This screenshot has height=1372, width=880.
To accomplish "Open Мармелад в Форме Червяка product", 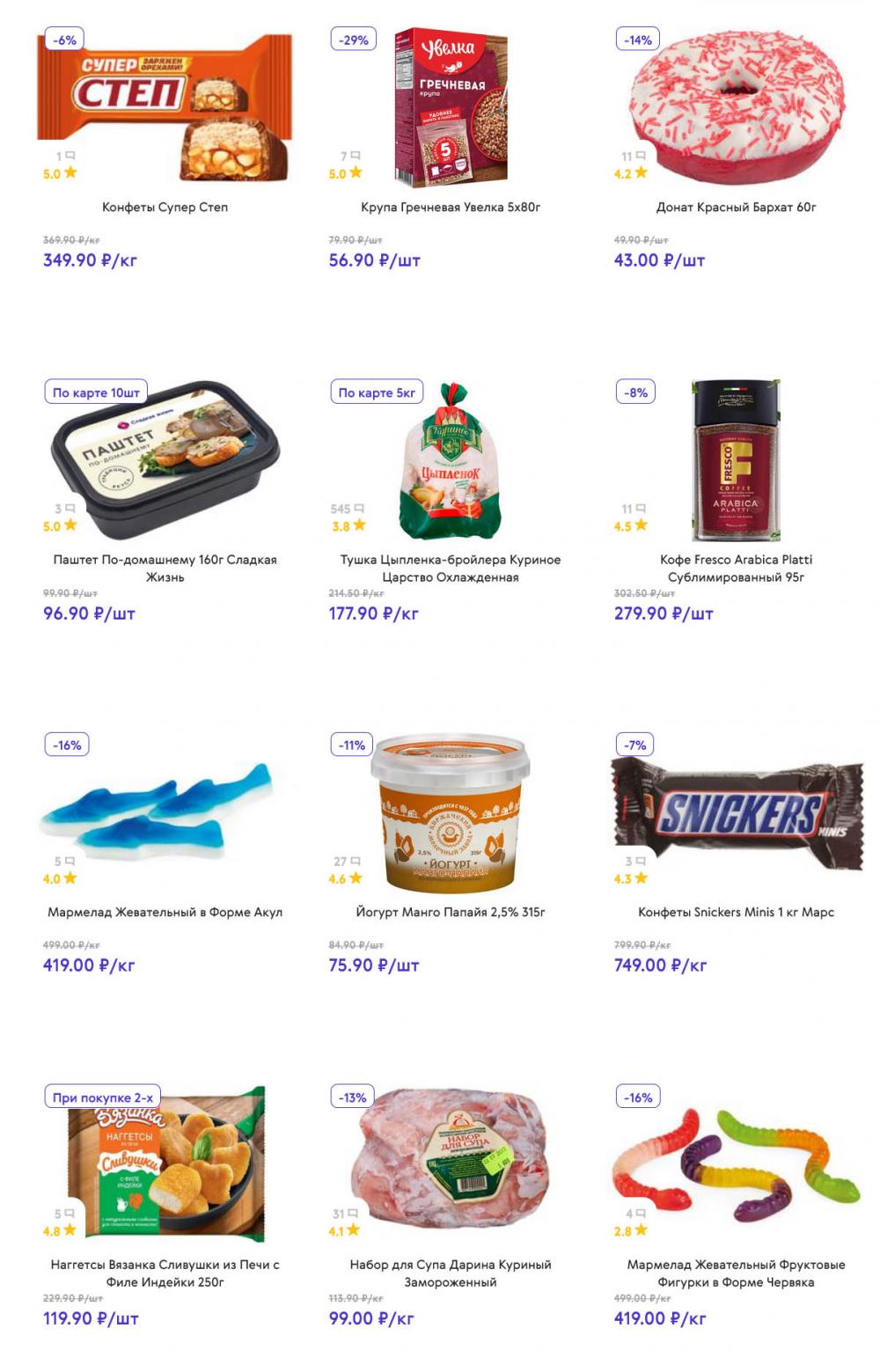I will point(736,1273).
